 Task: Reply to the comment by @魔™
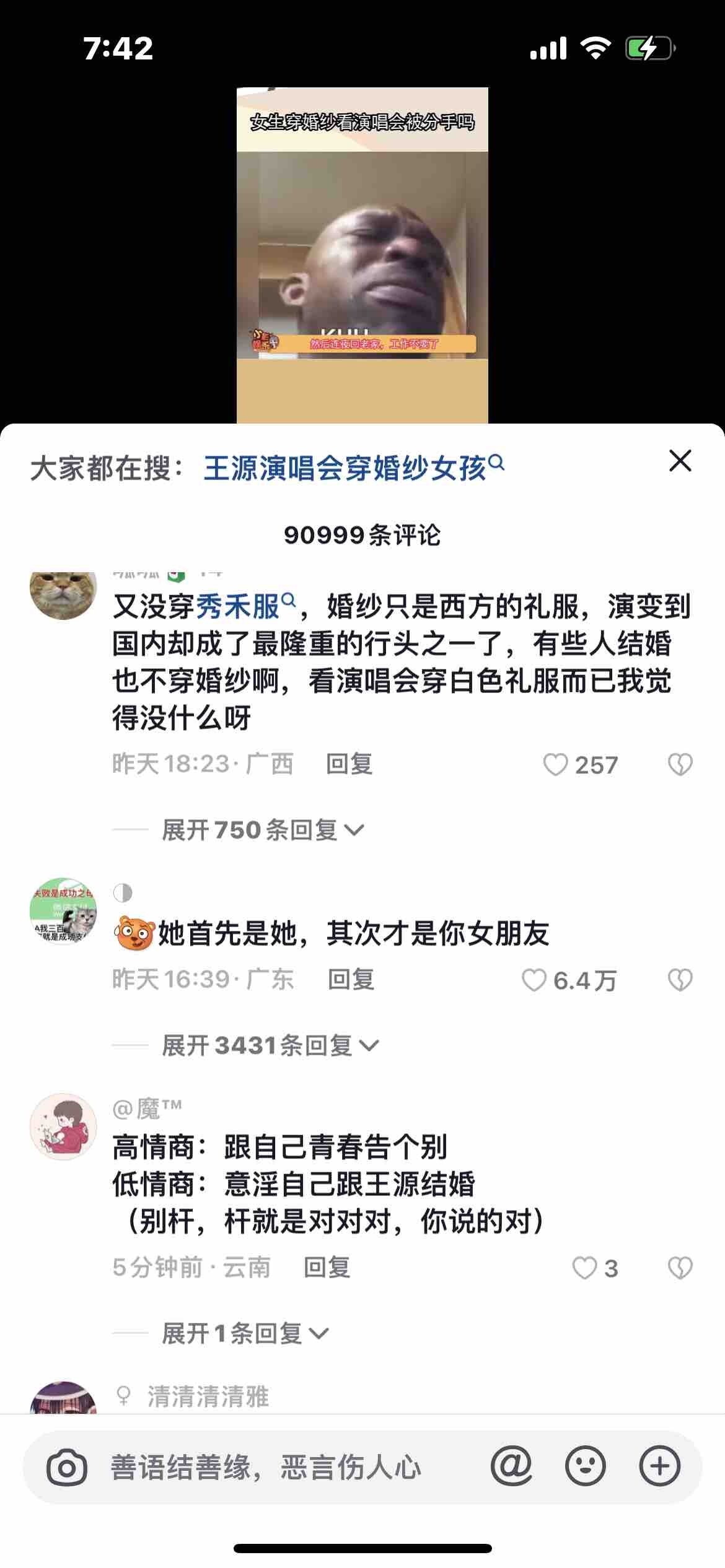pyautogui.click(x=327, y=1268)
